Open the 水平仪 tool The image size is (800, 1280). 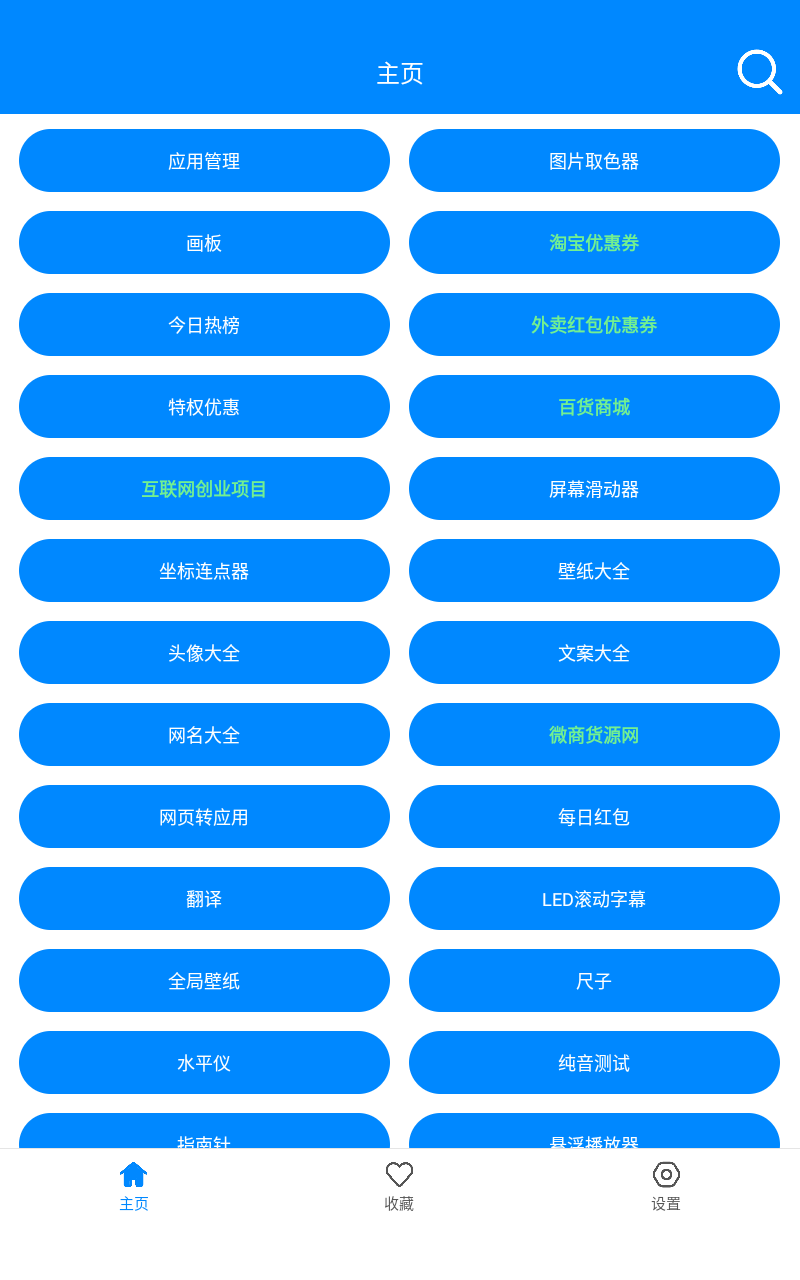[x=204, y=1063]
